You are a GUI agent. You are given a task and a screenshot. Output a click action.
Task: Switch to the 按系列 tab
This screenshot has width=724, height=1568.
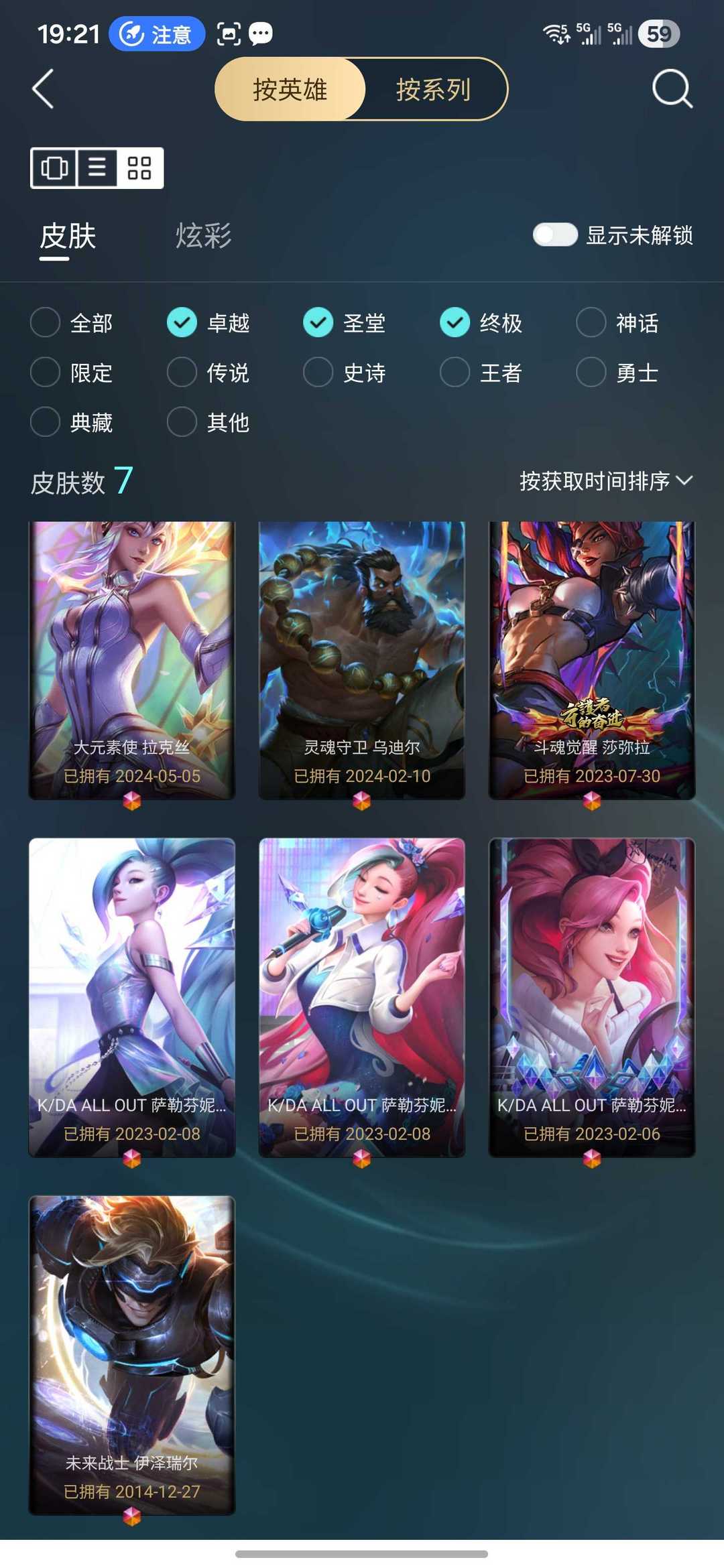tap(434, 89)
